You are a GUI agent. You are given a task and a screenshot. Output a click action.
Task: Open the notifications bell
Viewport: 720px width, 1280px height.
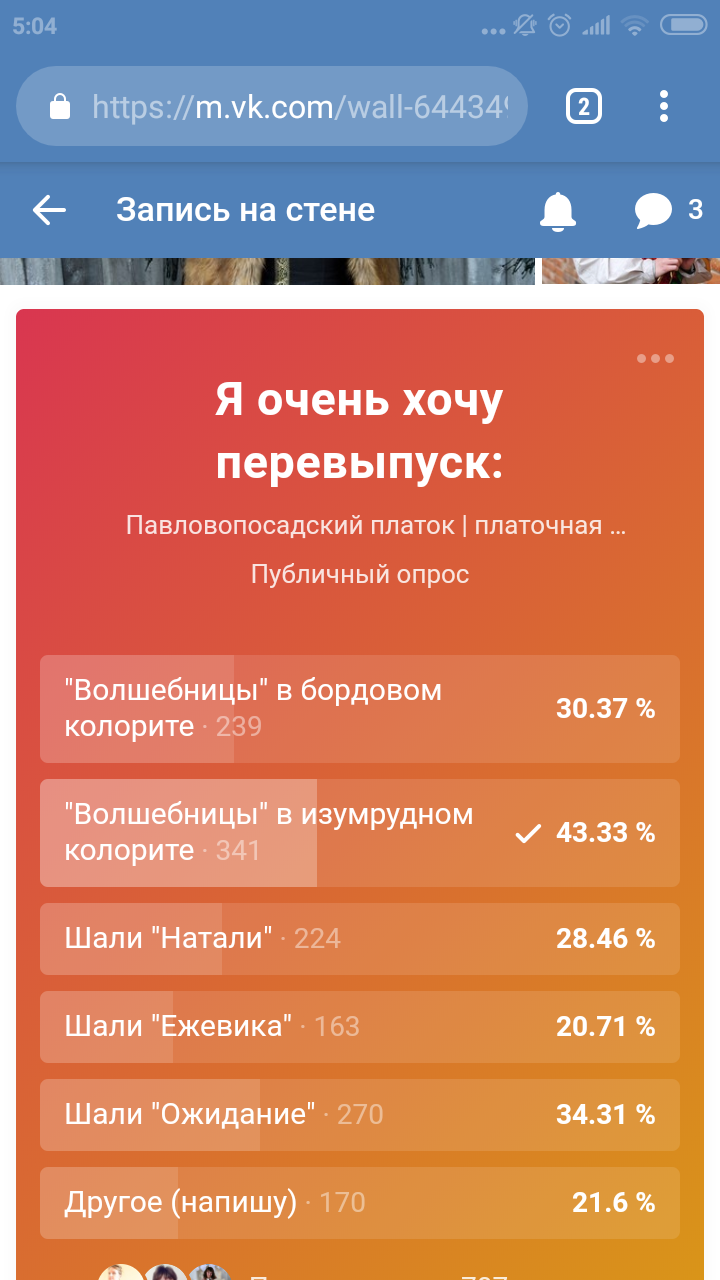pos(558,210)
